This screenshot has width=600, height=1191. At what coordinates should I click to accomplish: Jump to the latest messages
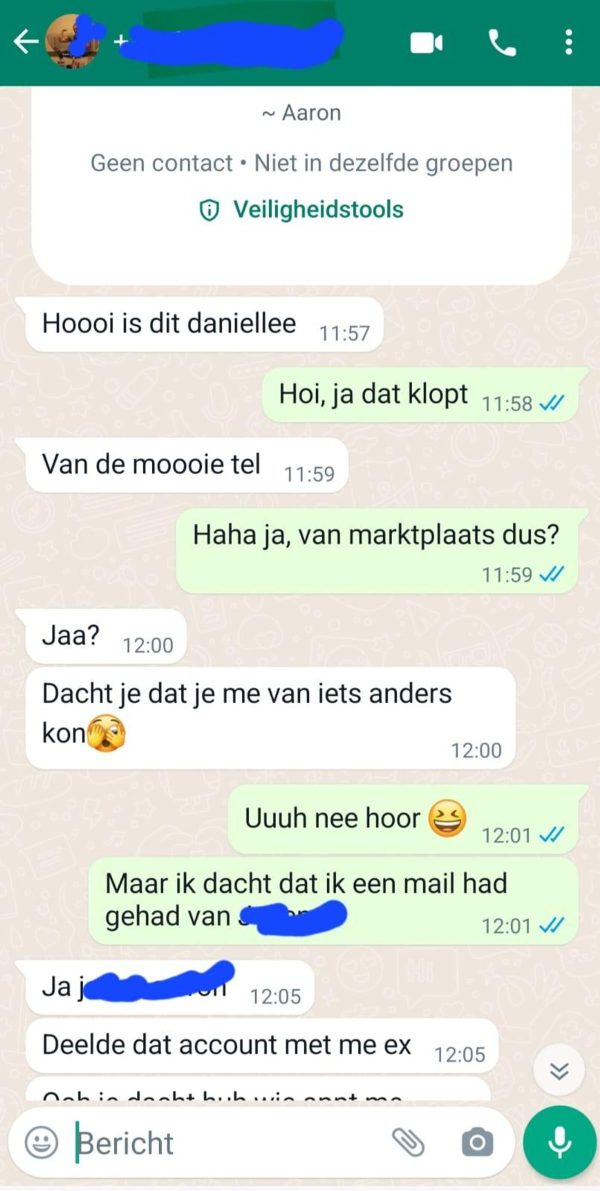(559, 1072)
